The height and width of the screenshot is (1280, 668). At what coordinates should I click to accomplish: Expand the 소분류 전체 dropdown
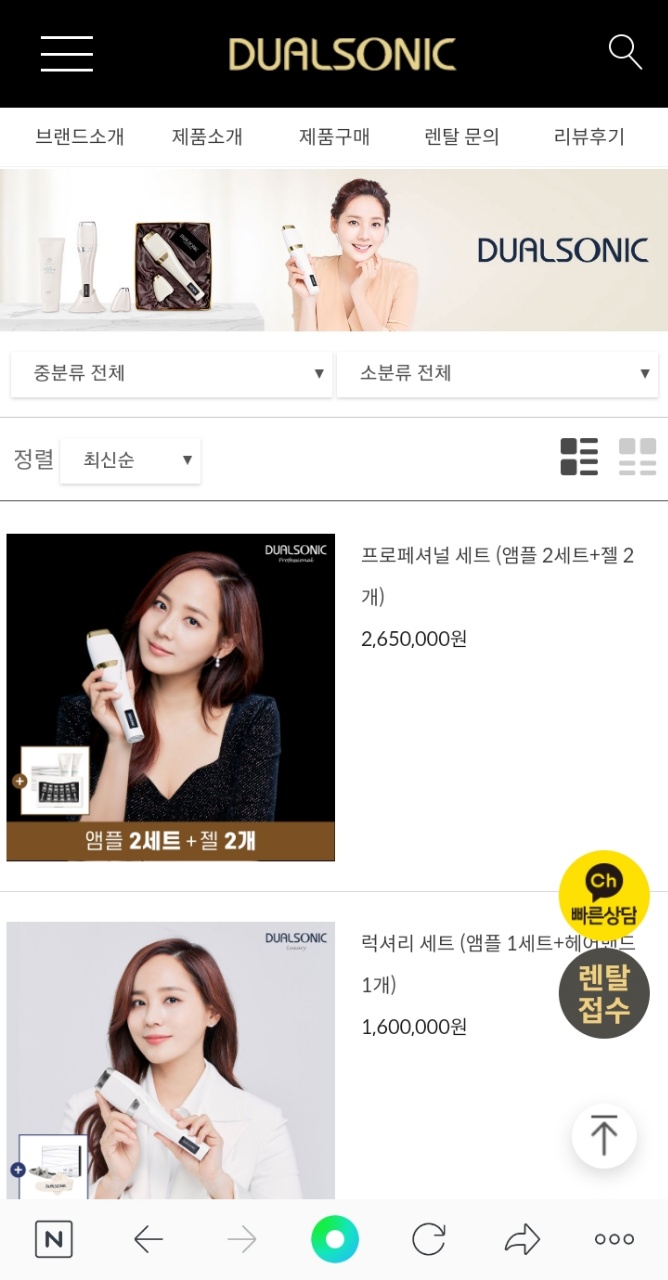coord(497,373)
